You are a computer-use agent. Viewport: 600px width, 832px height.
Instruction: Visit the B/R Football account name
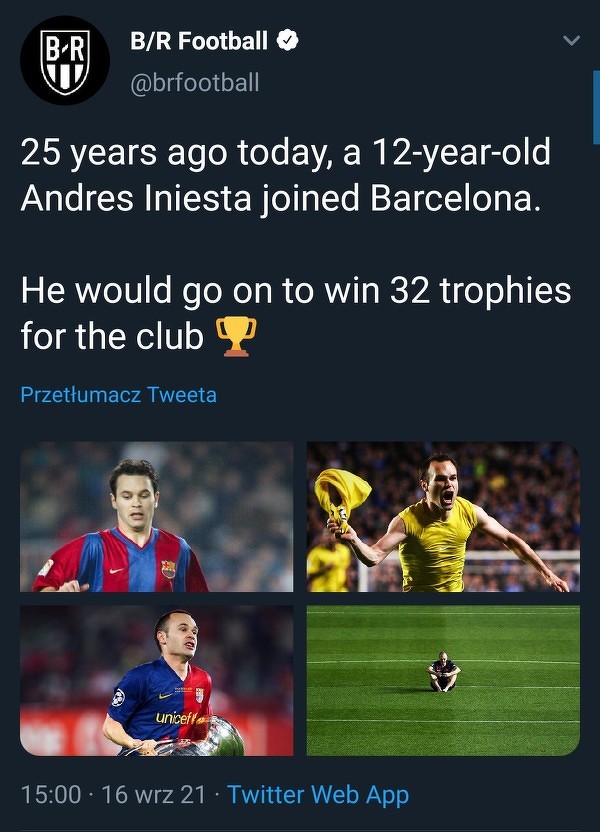pyautogui.click(x=200, y=41)
